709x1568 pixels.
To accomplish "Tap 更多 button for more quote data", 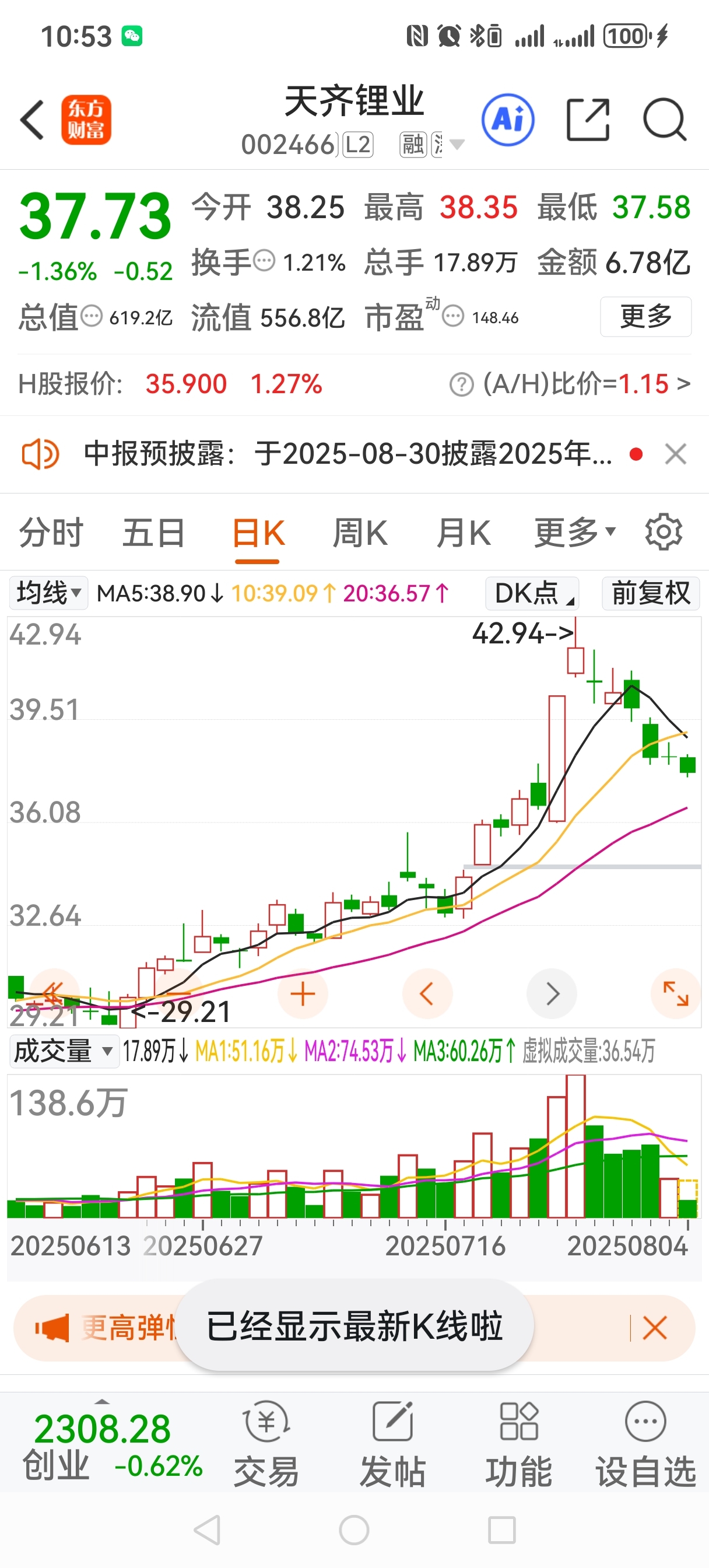I will [645, 317].
